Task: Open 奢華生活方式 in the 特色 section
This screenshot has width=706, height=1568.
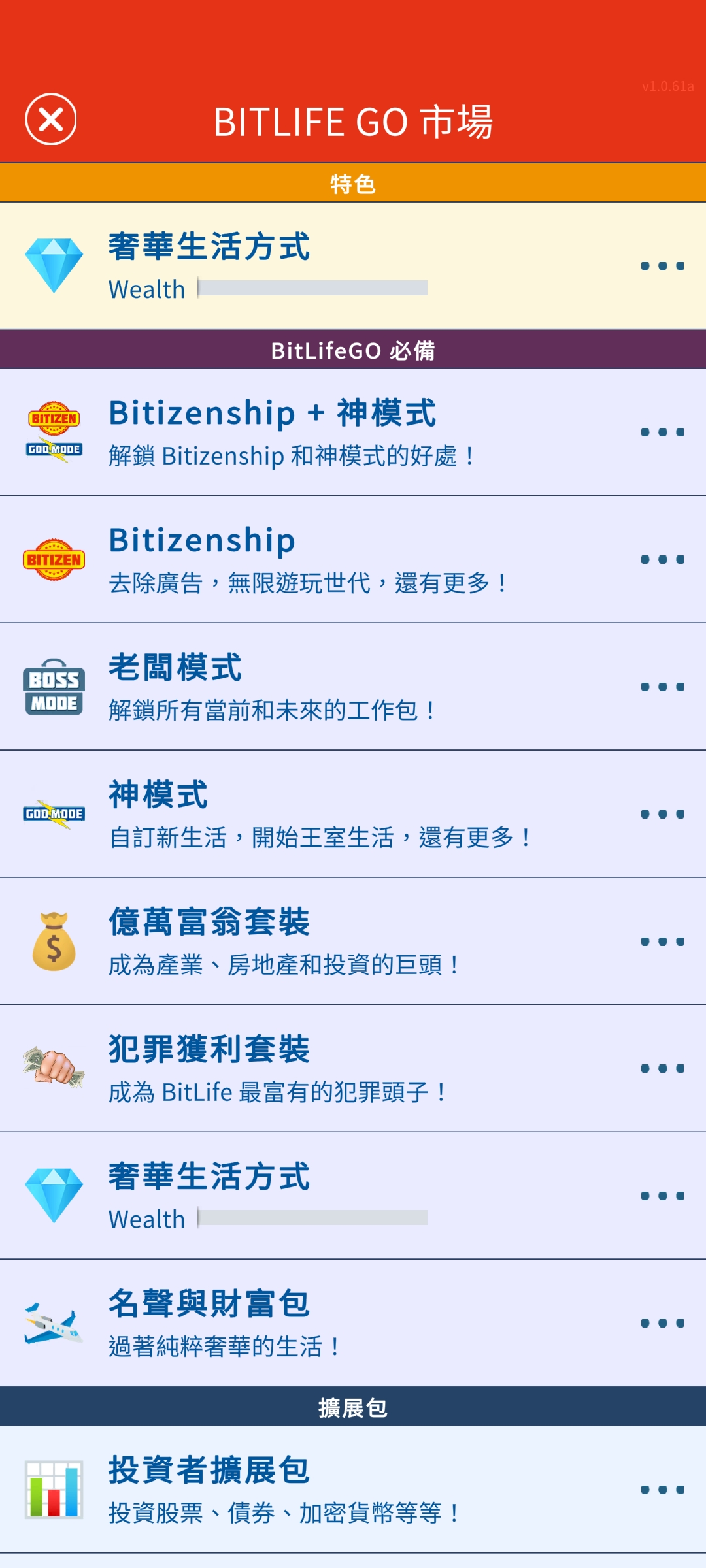Action: tap(353, 265)
